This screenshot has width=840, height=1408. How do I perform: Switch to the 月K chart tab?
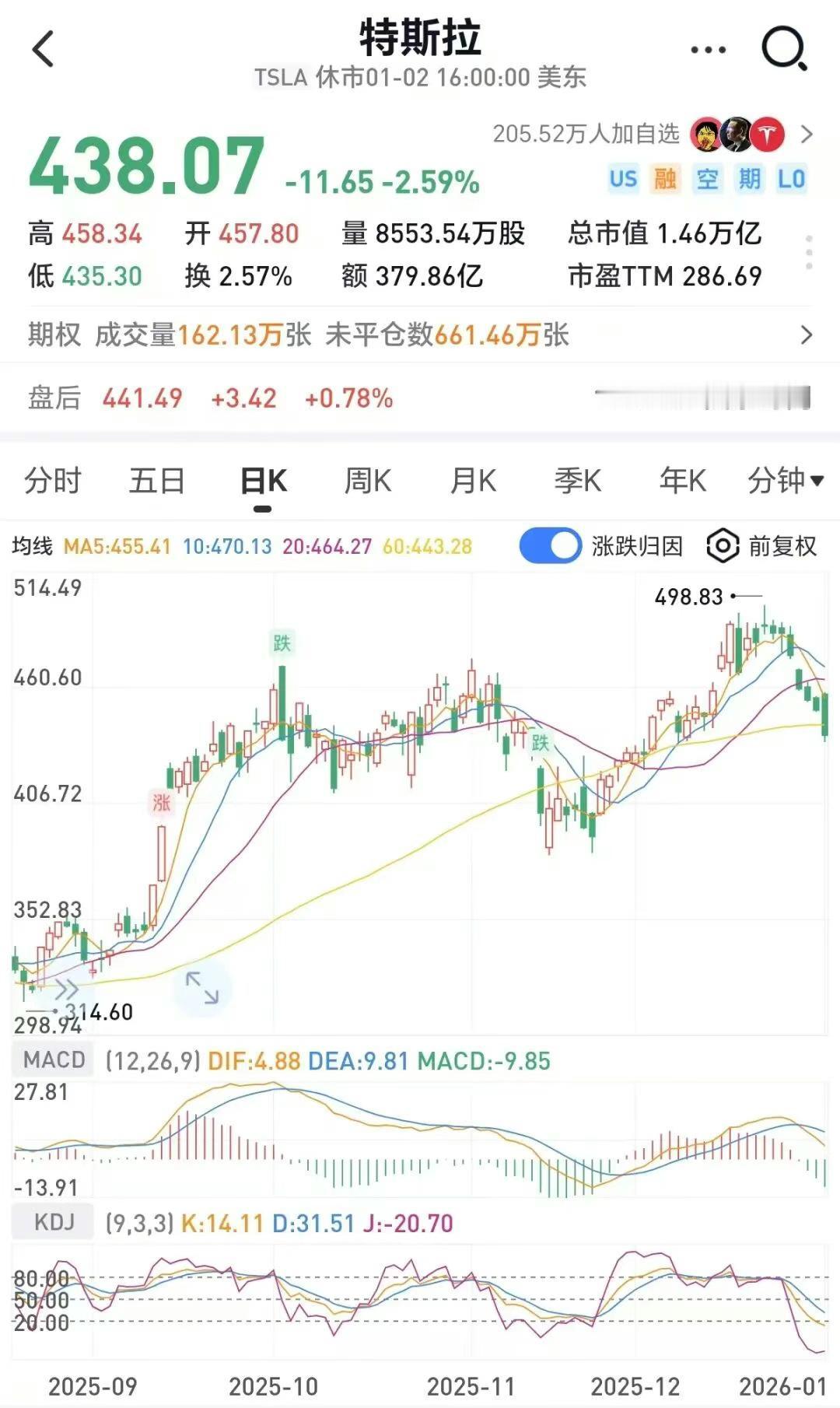(473, 481)
